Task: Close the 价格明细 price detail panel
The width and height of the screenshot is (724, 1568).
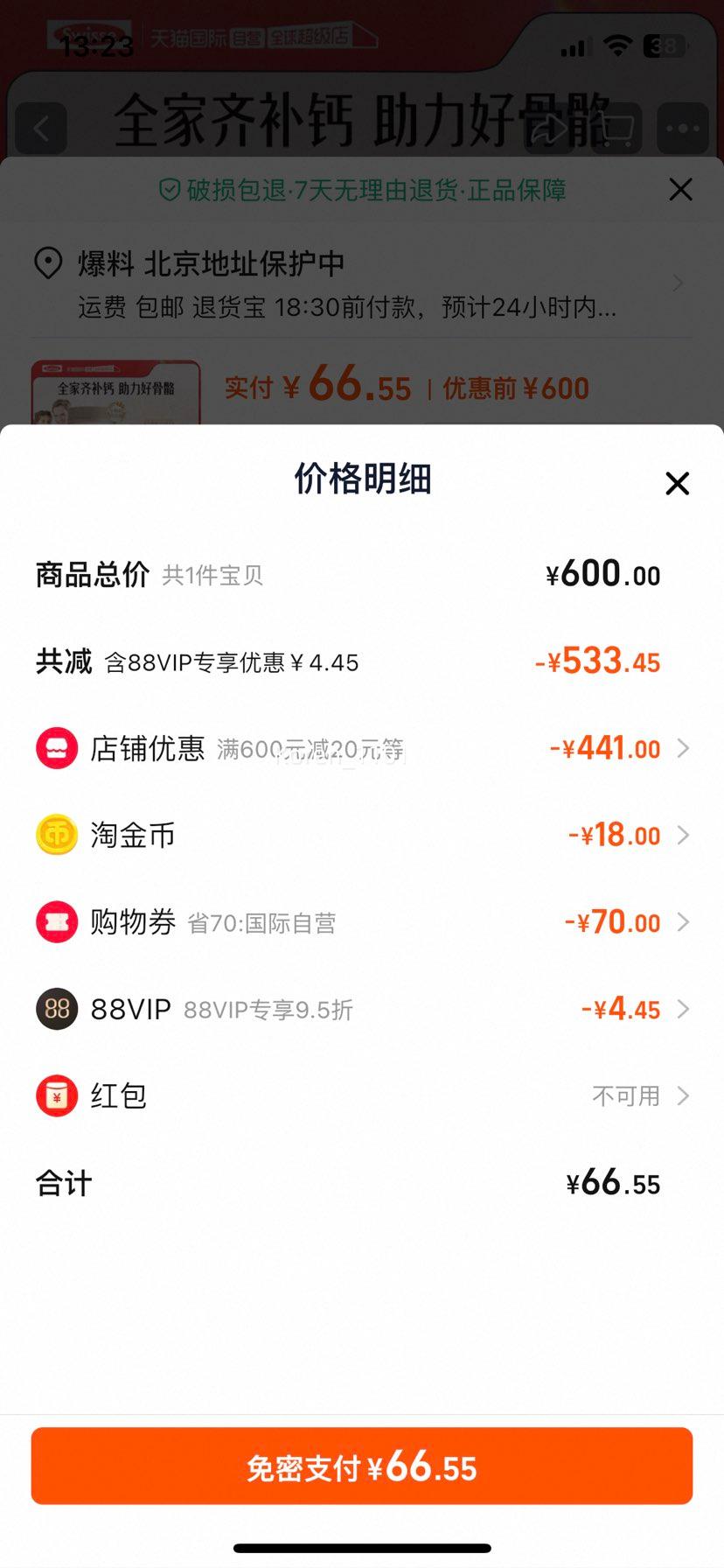Action: click(677, 484)
